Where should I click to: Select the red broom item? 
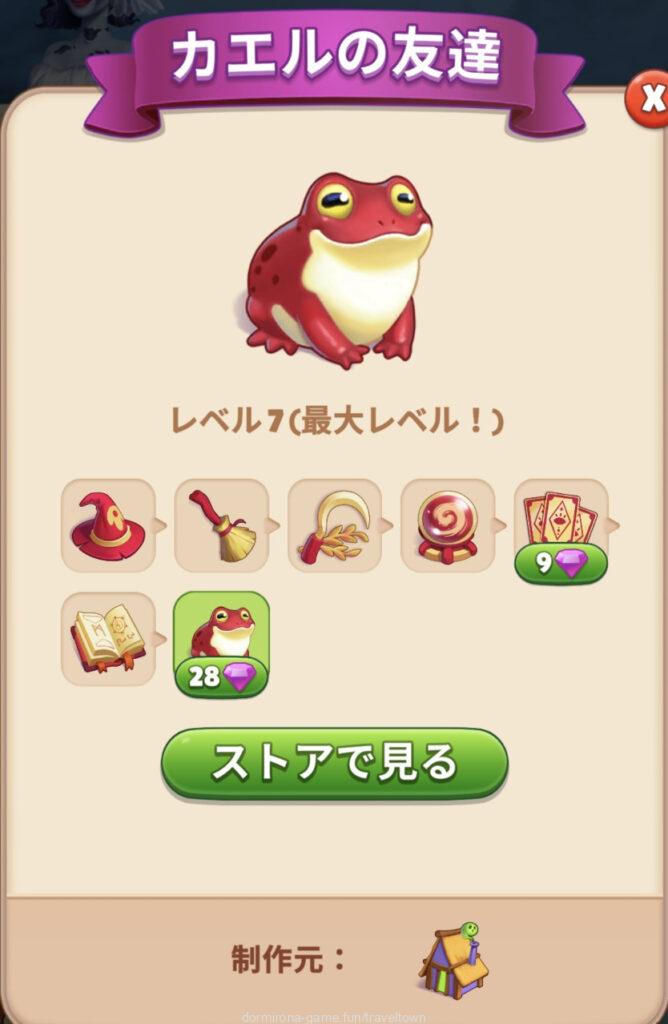[221, 525]
